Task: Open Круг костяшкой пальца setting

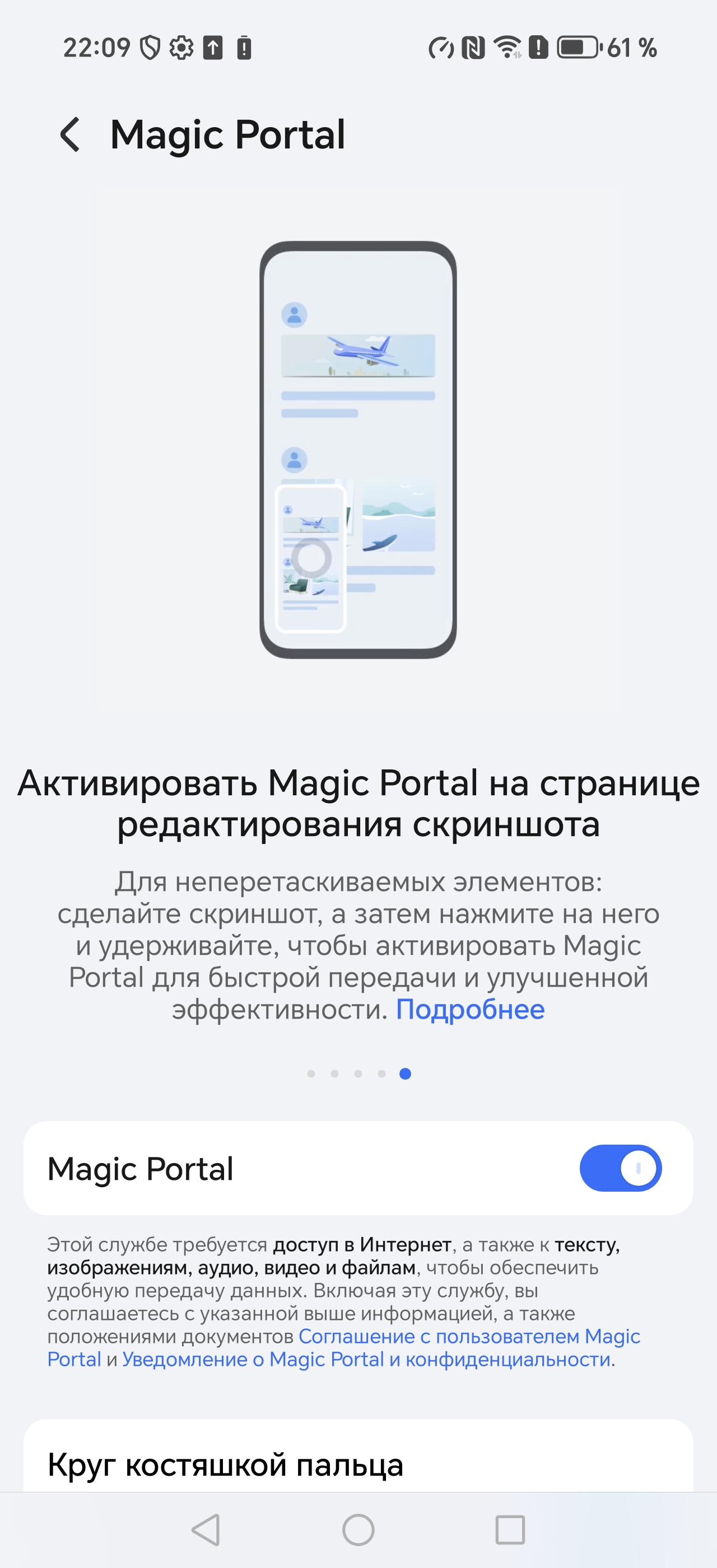Action: pyautogui.click(x=225, y=1464)
